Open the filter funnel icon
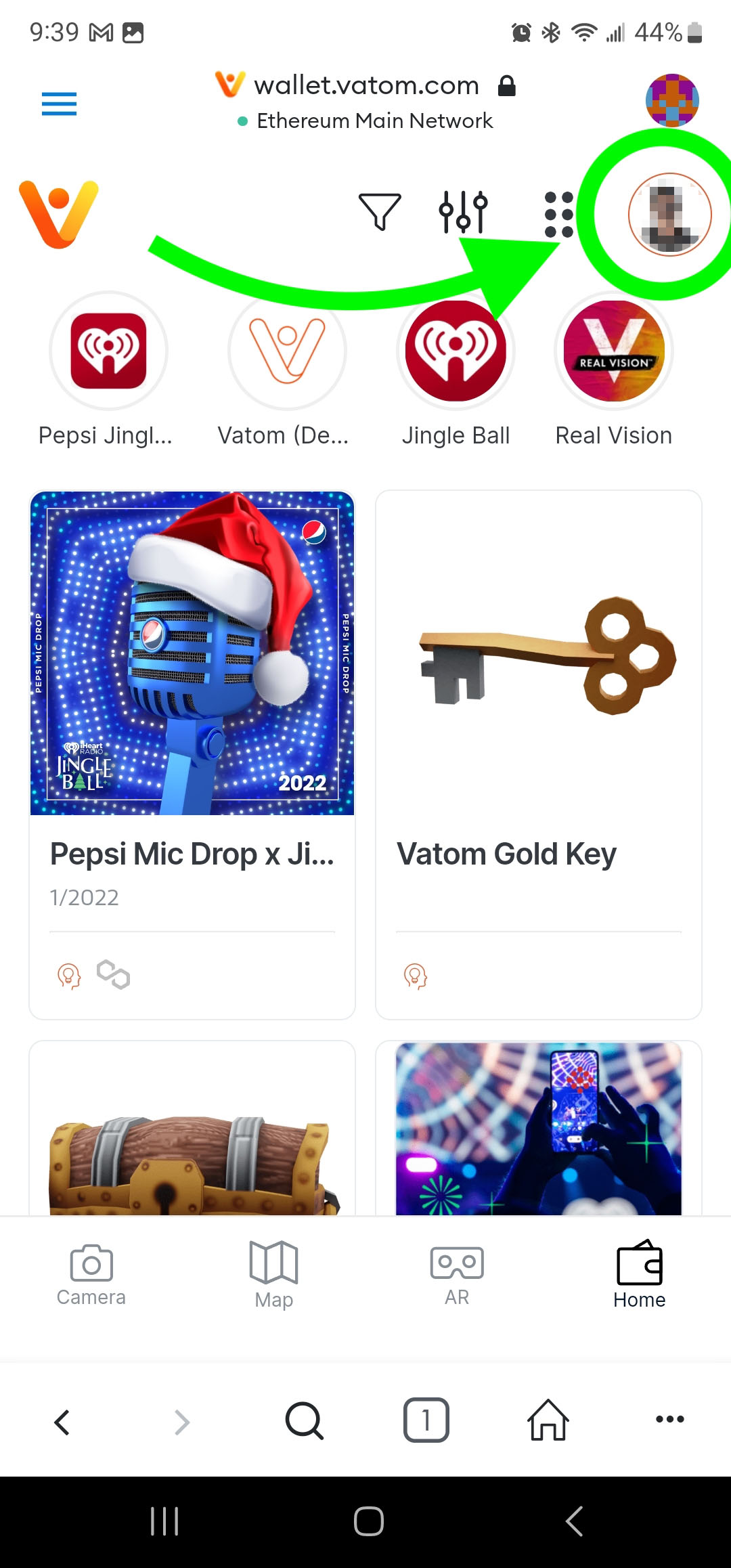The width and height of the screenshot is (731, 1568). point(380,212)
